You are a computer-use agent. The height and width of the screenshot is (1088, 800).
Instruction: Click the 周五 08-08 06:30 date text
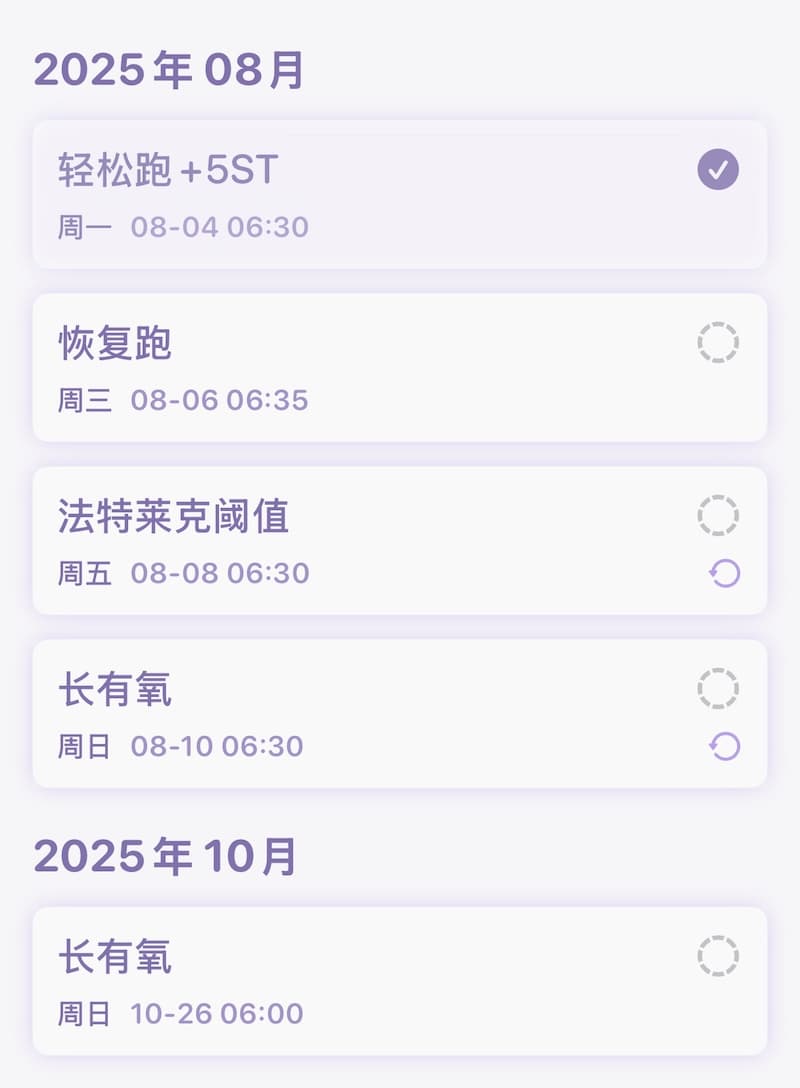(x=185, y=573)
